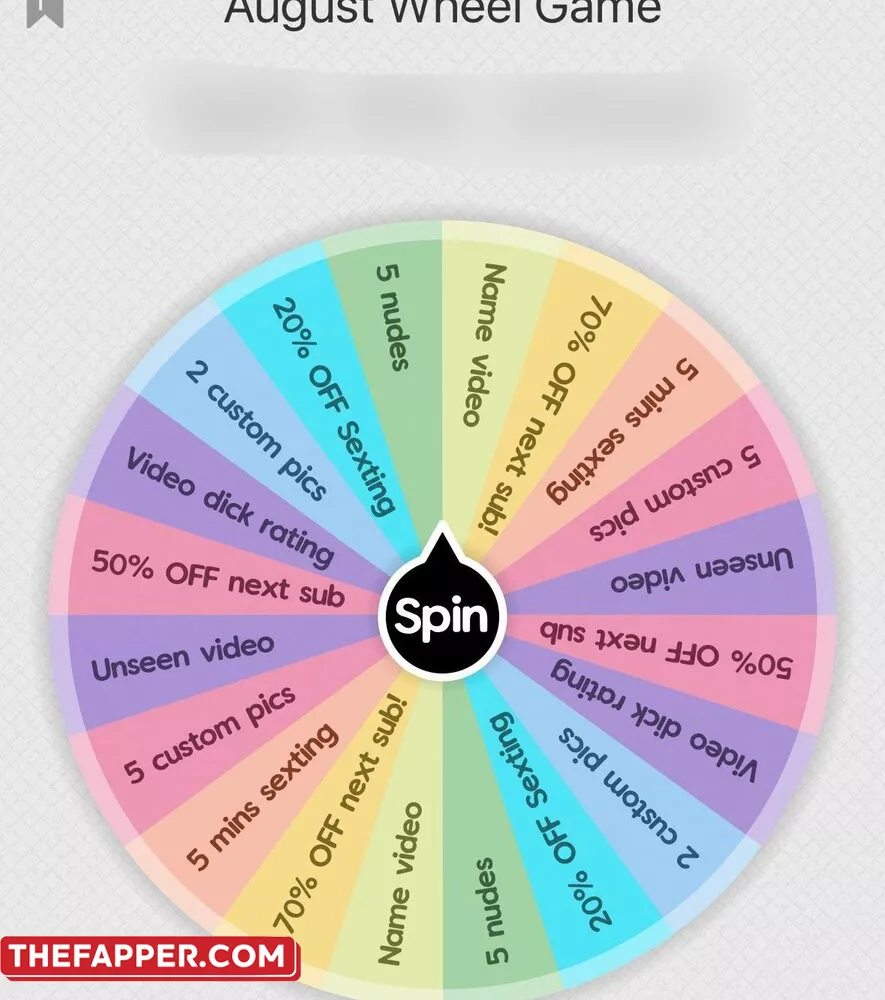Image resolution: width=885 pixels, height=1000 pixels.
Task: Tap the bookmark icon beside the title
Action: point(46,10)
